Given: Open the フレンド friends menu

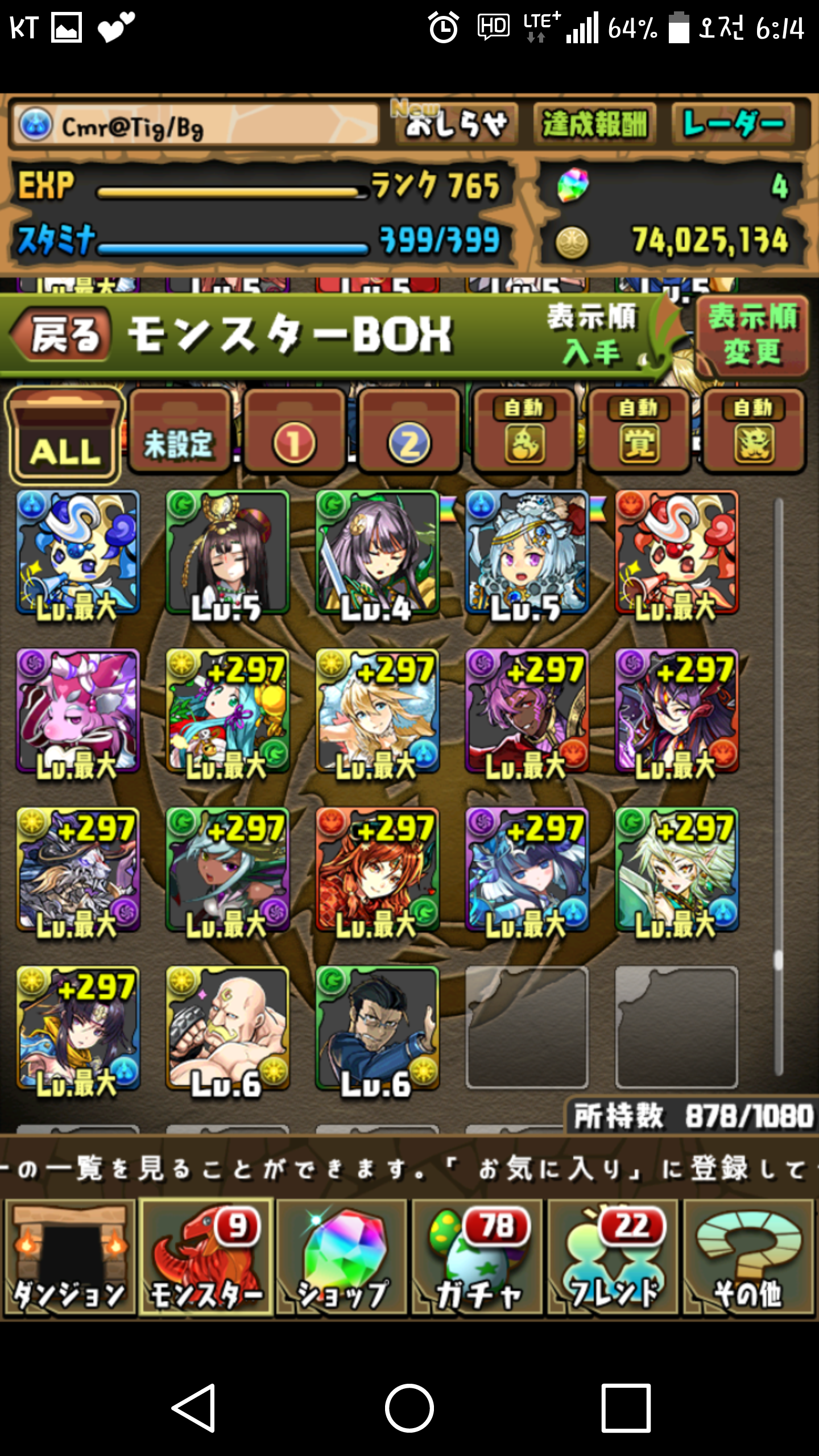Looking at the screenshot, I should [x=613, y=1258].
